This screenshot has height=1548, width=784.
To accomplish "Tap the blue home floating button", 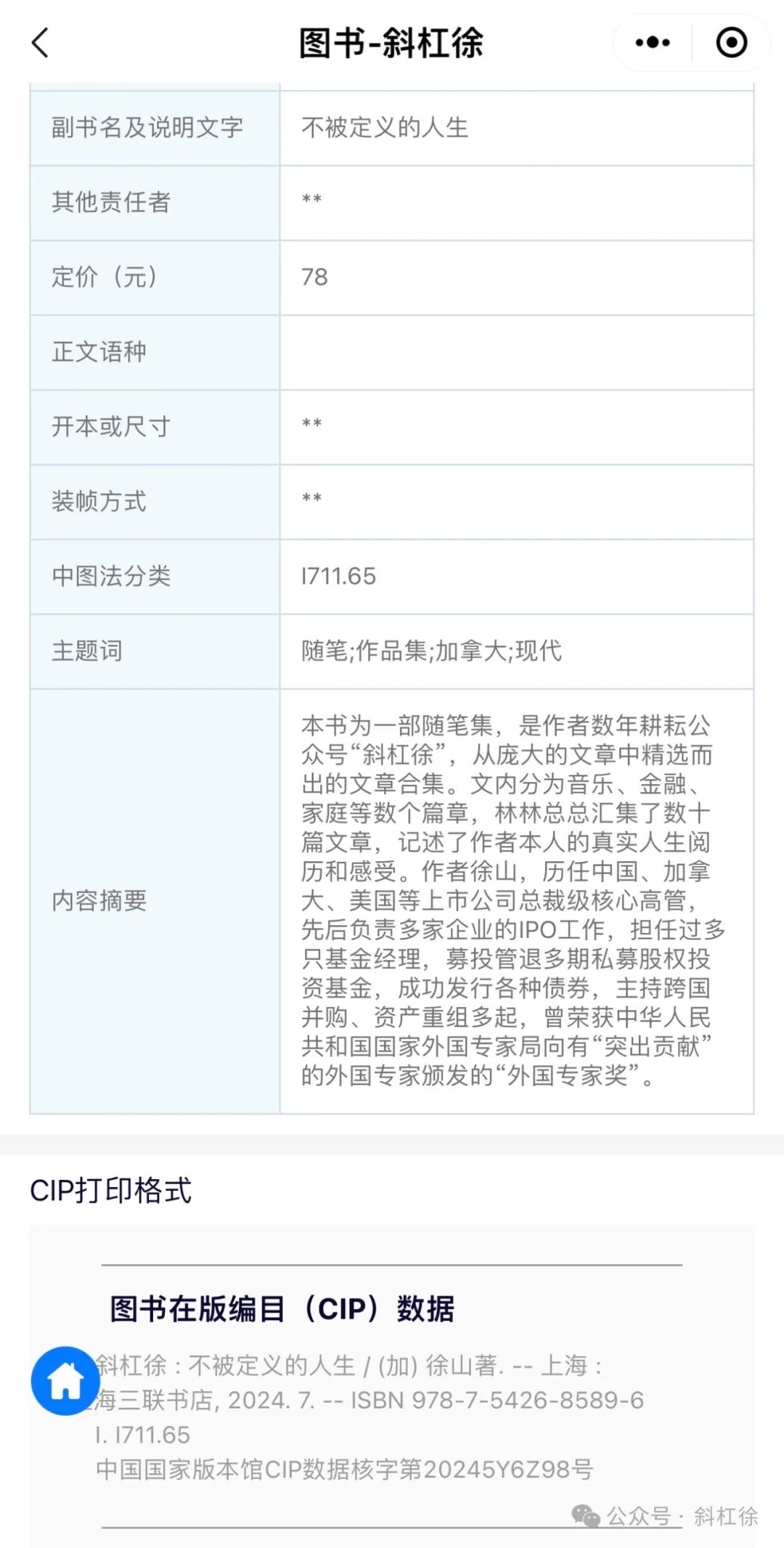I will tap(65, 1381).
